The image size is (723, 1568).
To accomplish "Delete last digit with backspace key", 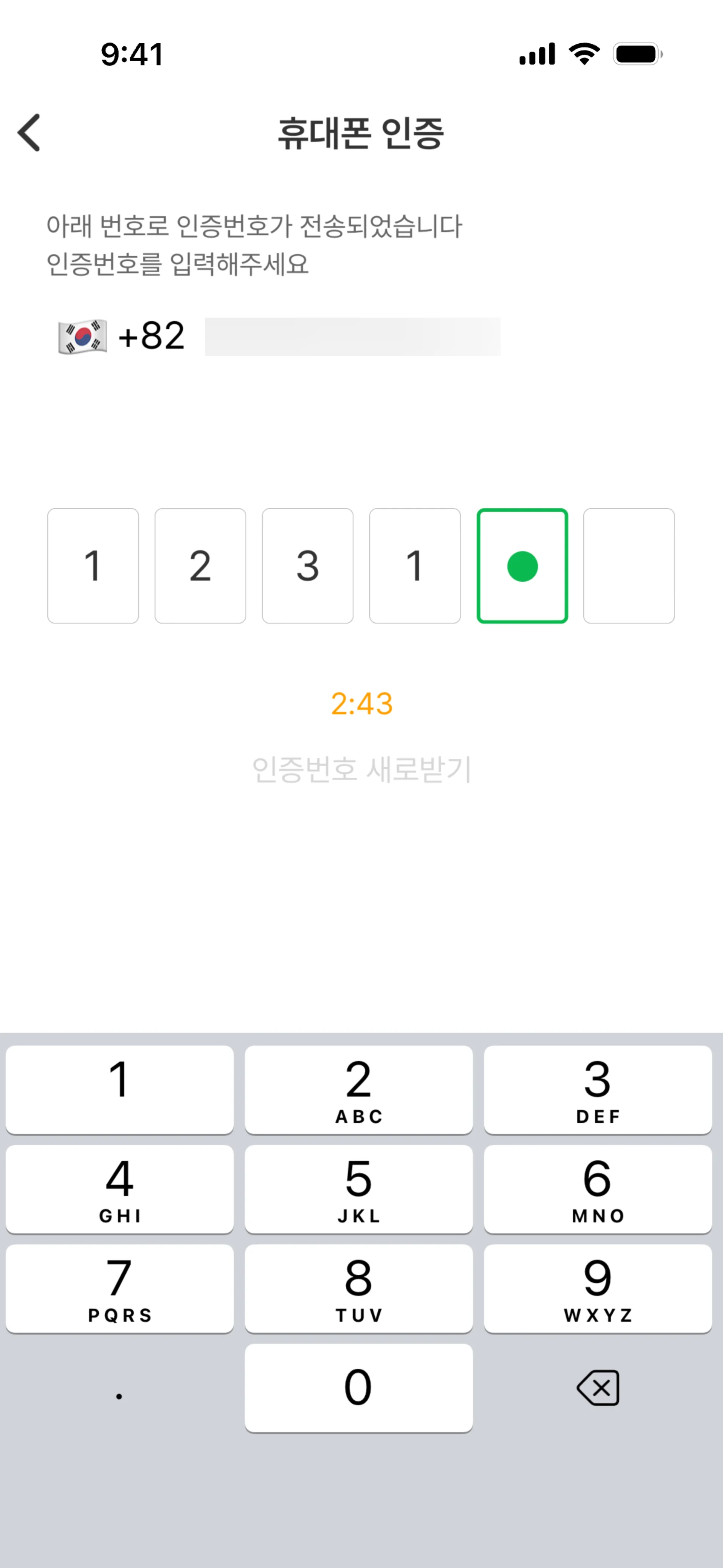I will (598, 1388).
